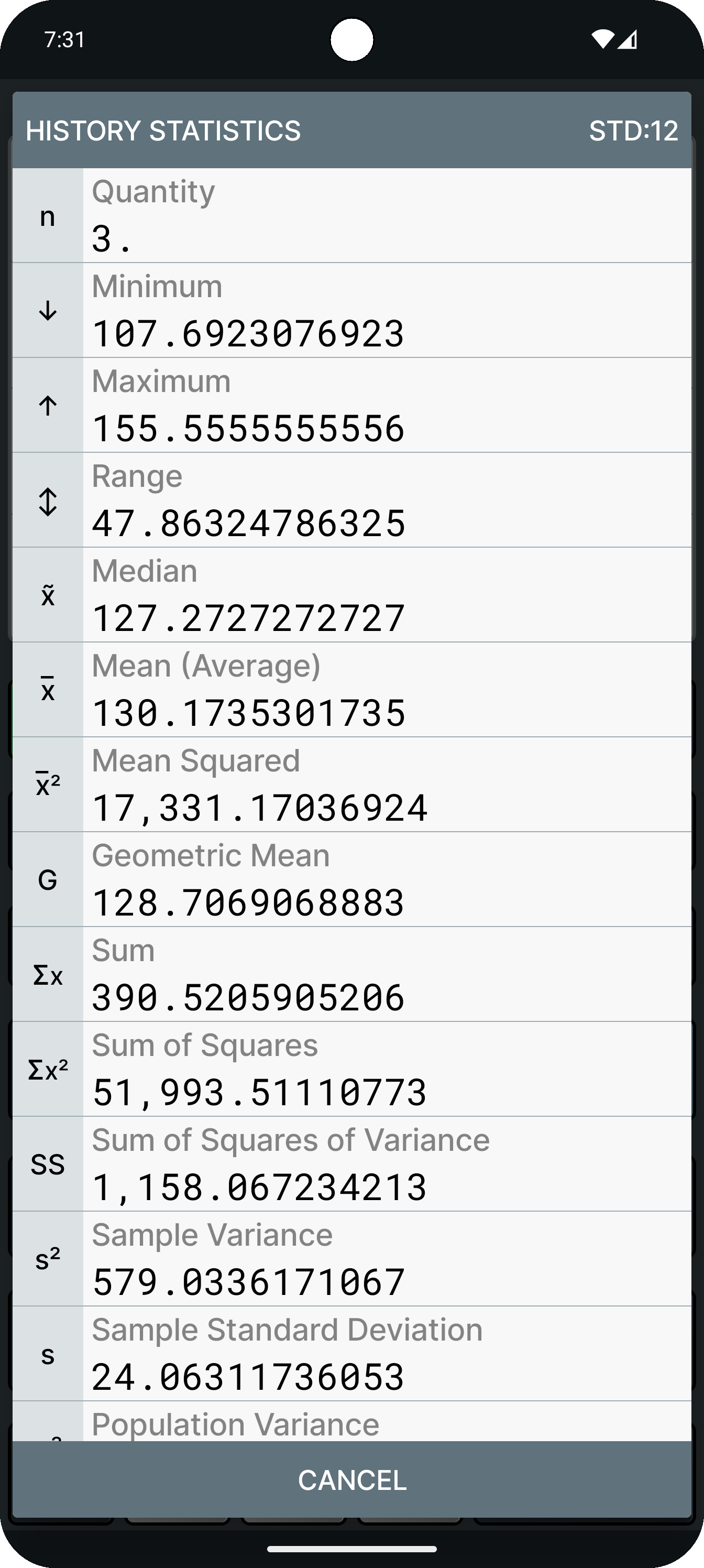Select the Range result row
This screenshot has width=704, height=1568.
[351, 500]
